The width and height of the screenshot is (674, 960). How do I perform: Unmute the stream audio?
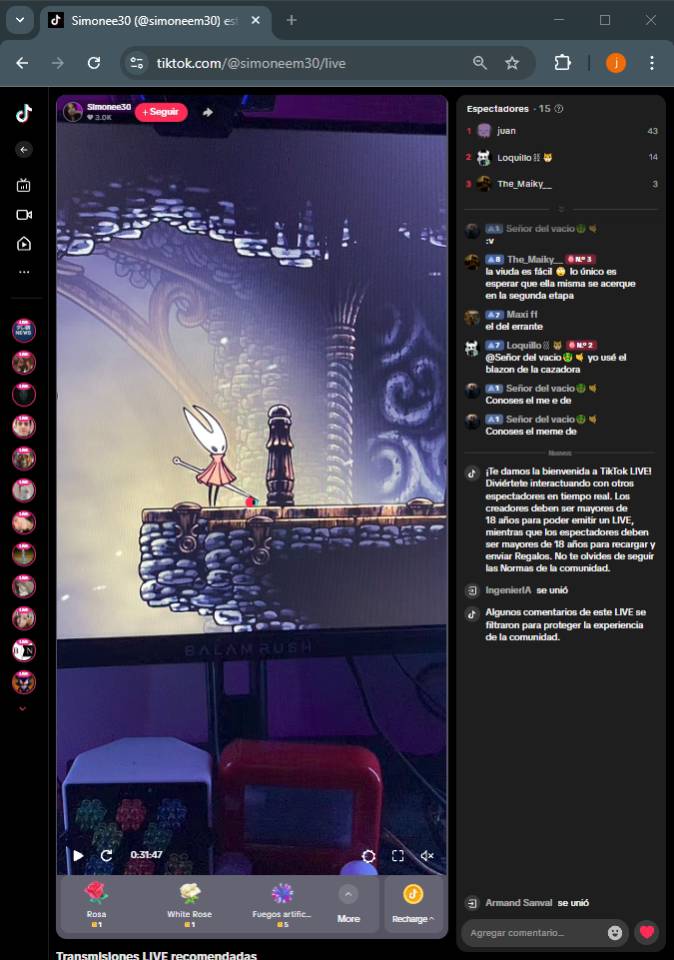(x=427, y=856)
